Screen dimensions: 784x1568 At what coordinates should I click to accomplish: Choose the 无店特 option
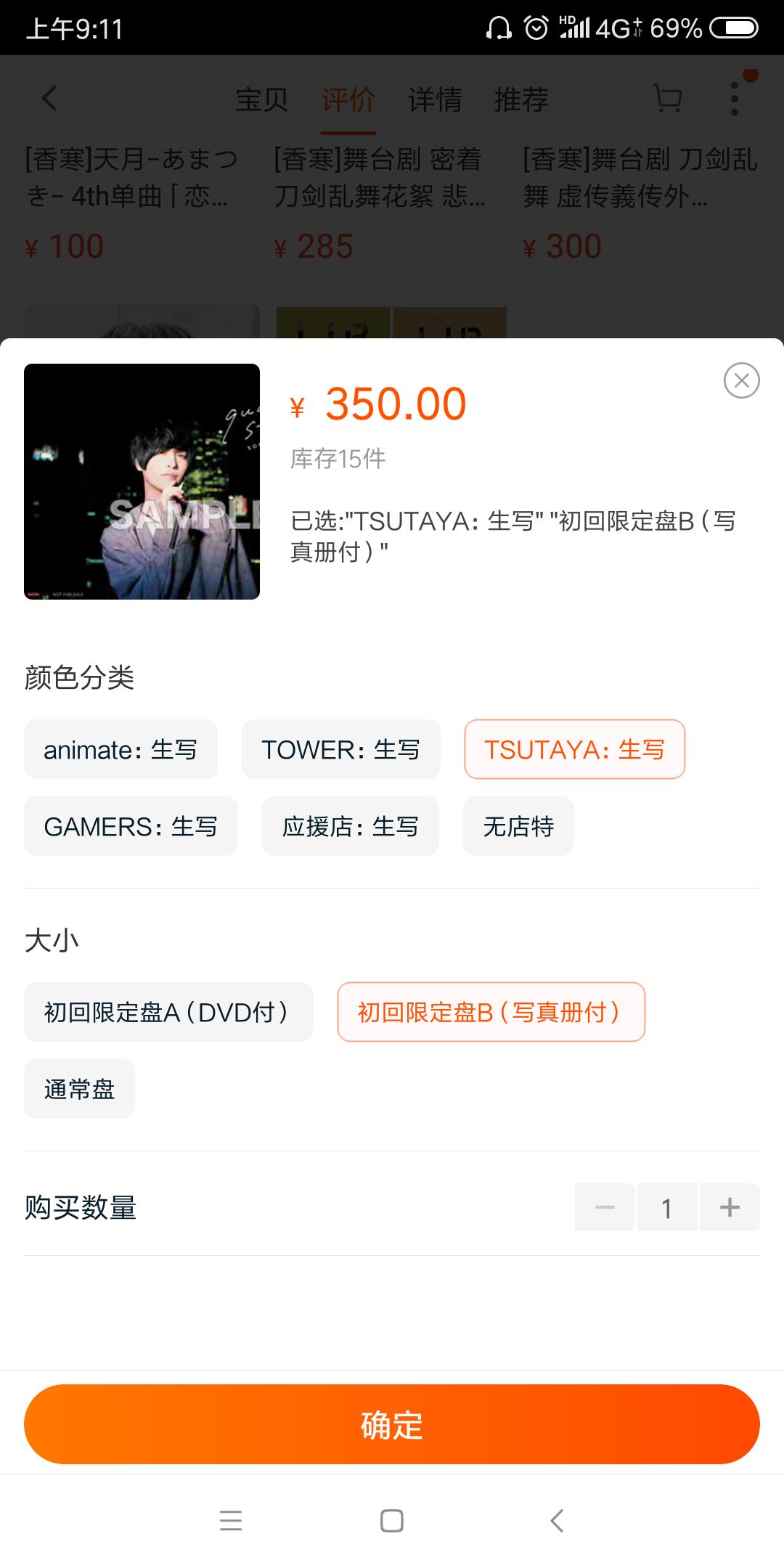518,826
